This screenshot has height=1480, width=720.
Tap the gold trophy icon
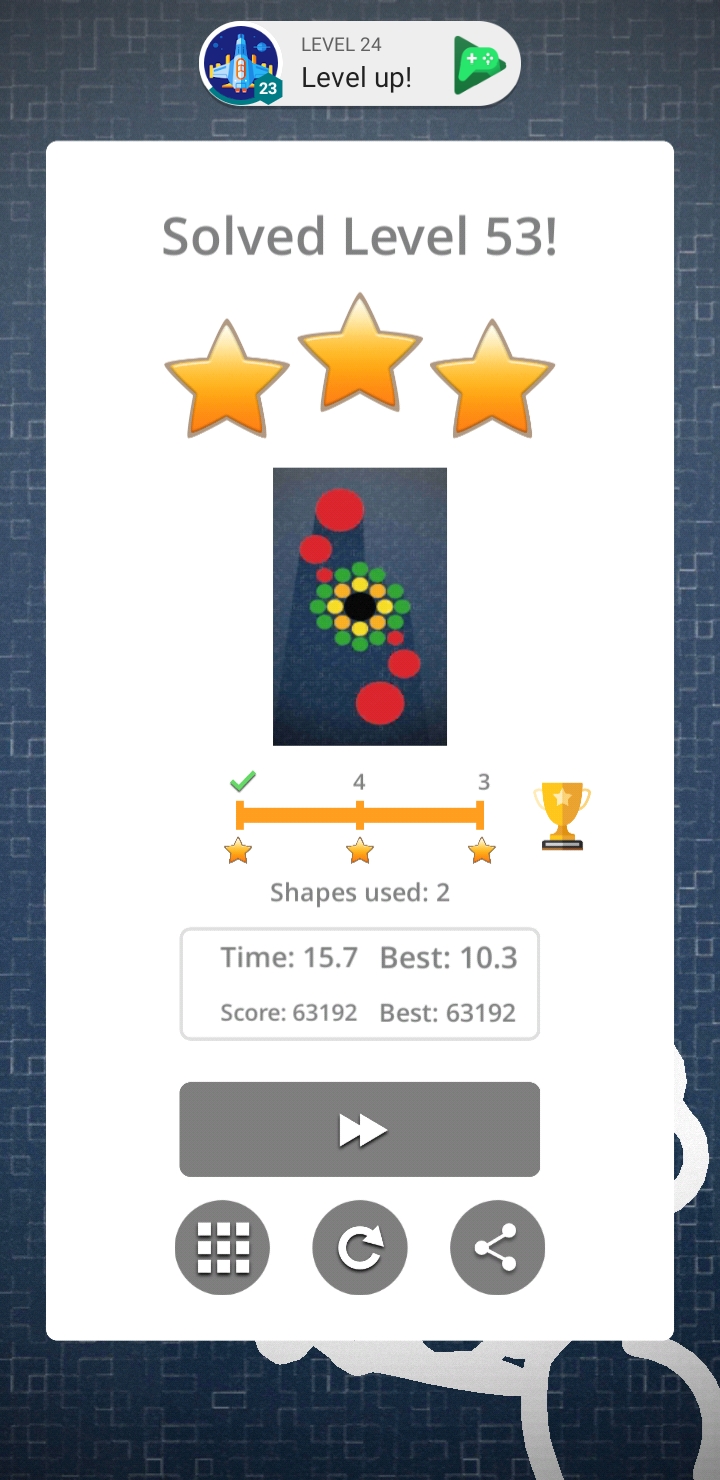(x=562, y=816)
